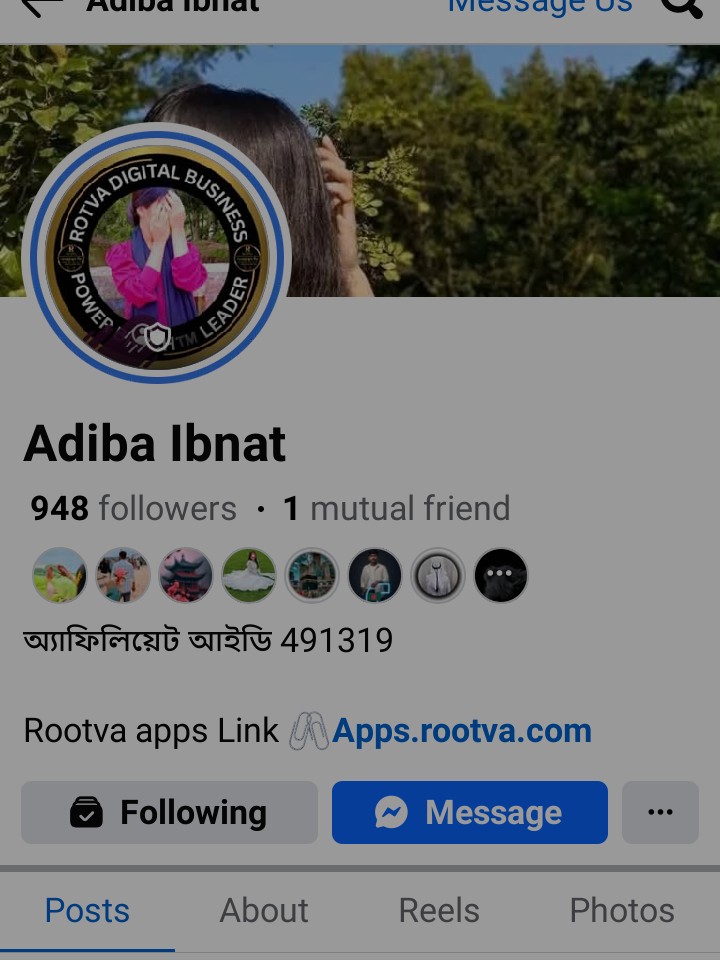Open the Apps.rootva.com link

tap(461, 731)
